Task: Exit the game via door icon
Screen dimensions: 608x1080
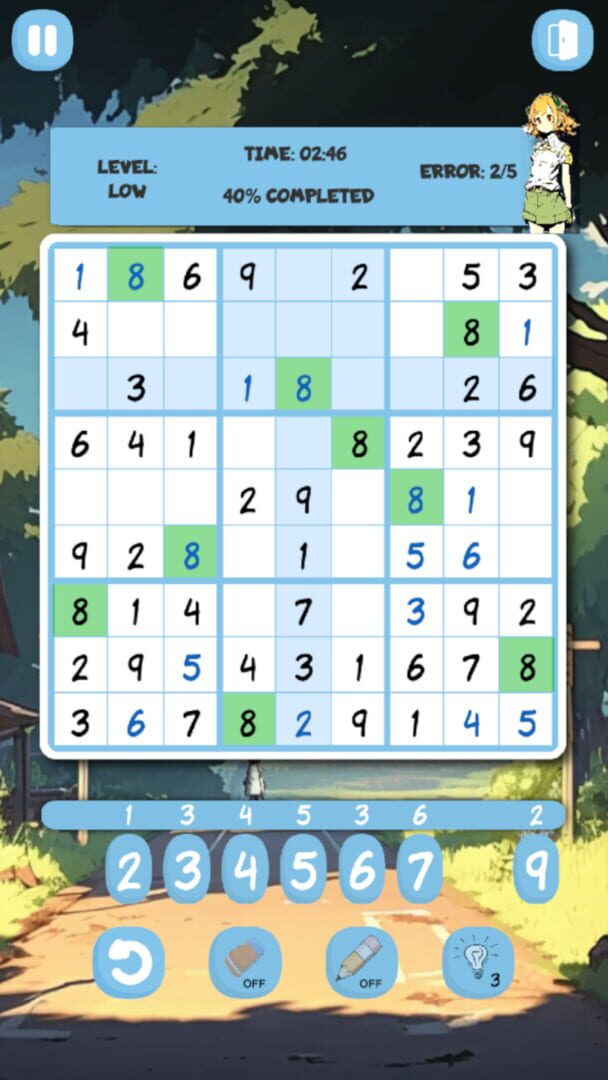Action: pyautogui.click(x=563, y=40)
